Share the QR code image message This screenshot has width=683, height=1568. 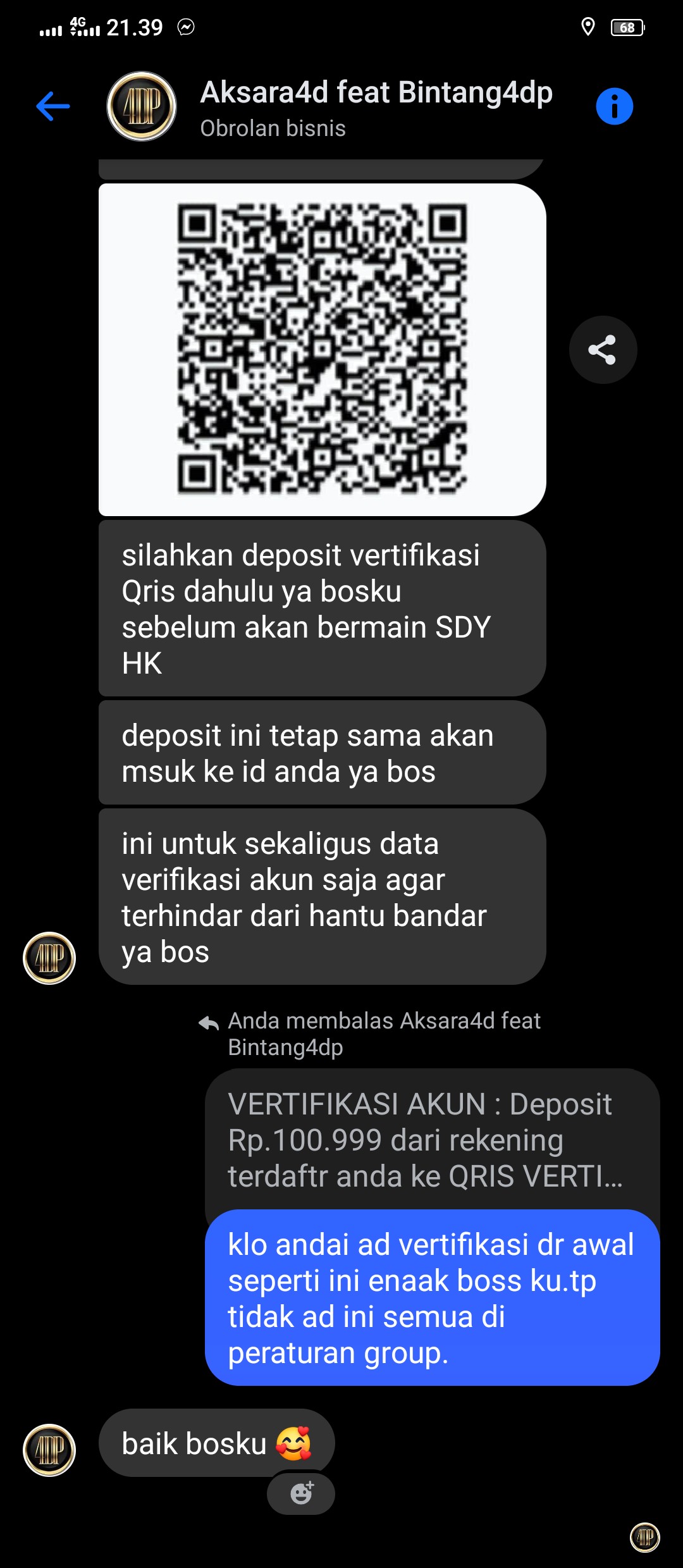click(603, 350)
